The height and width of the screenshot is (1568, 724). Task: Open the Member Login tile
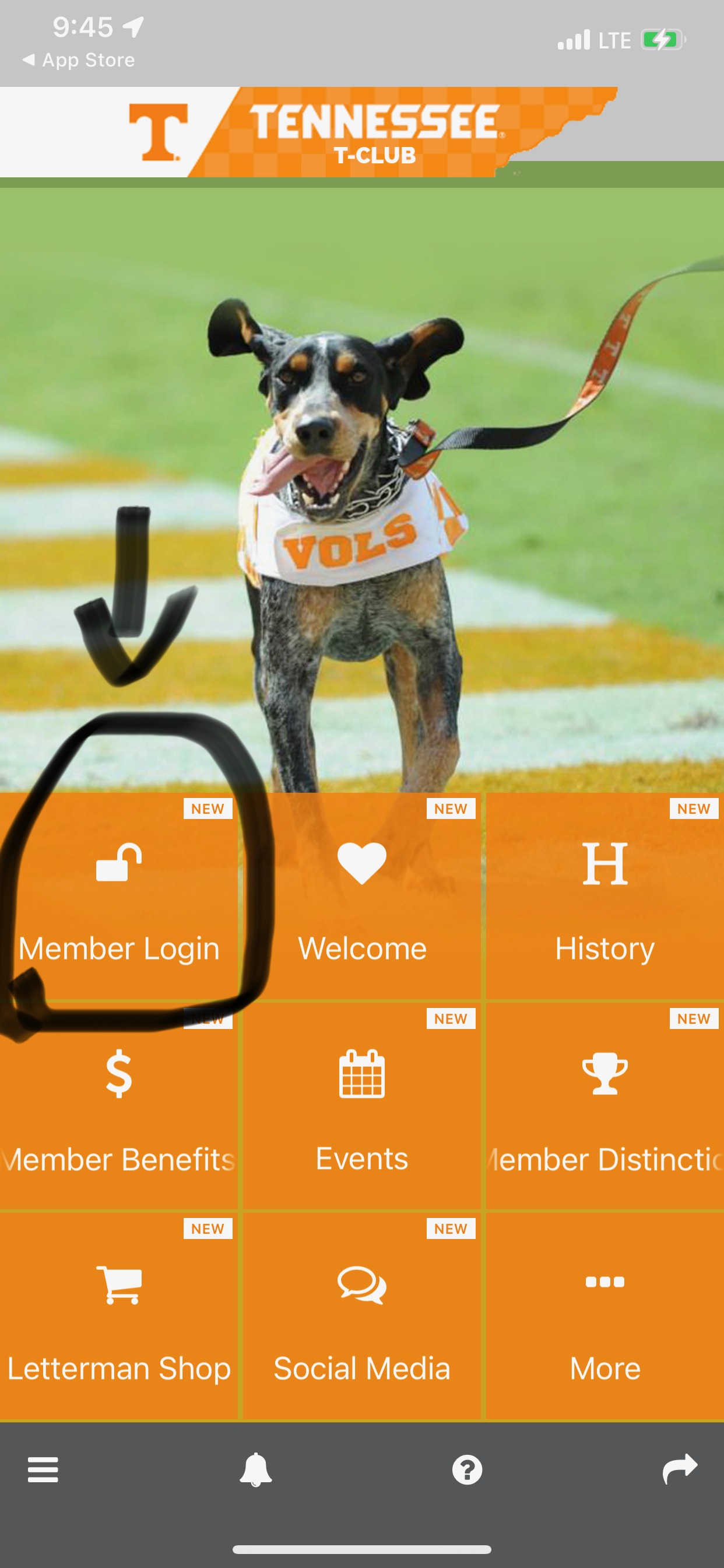pos(119,896)
